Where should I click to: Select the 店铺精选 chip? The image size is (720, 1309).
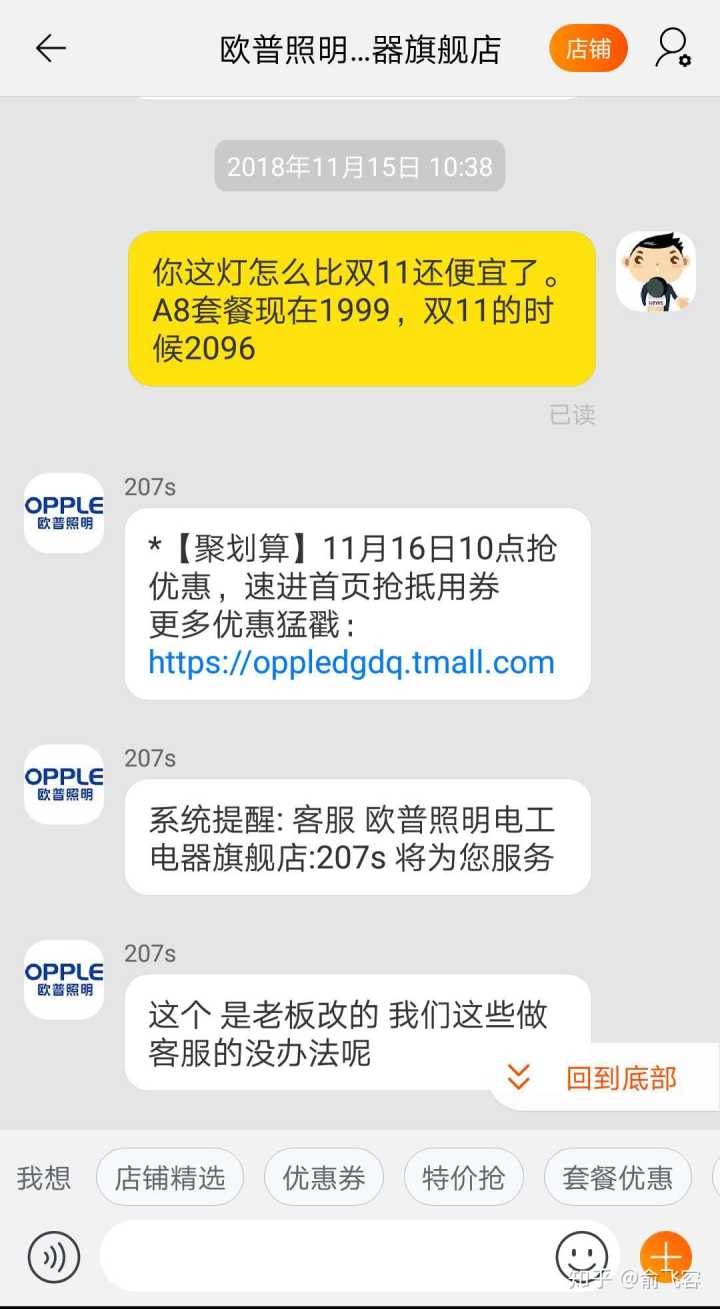point(170,1178)
